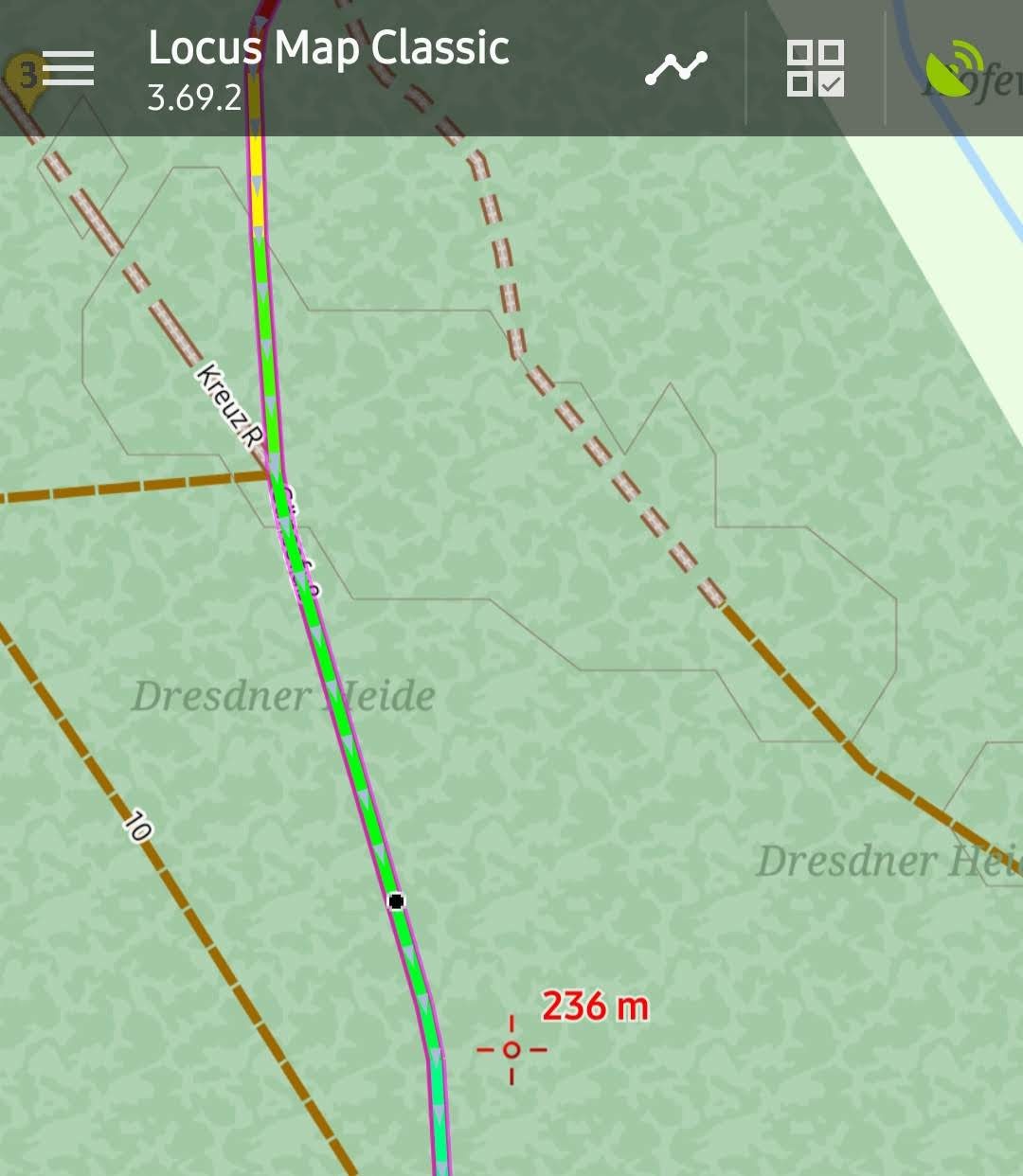The image size is (1023, 1176).
Task: Open the data manager
Action: tap(816, 68)
